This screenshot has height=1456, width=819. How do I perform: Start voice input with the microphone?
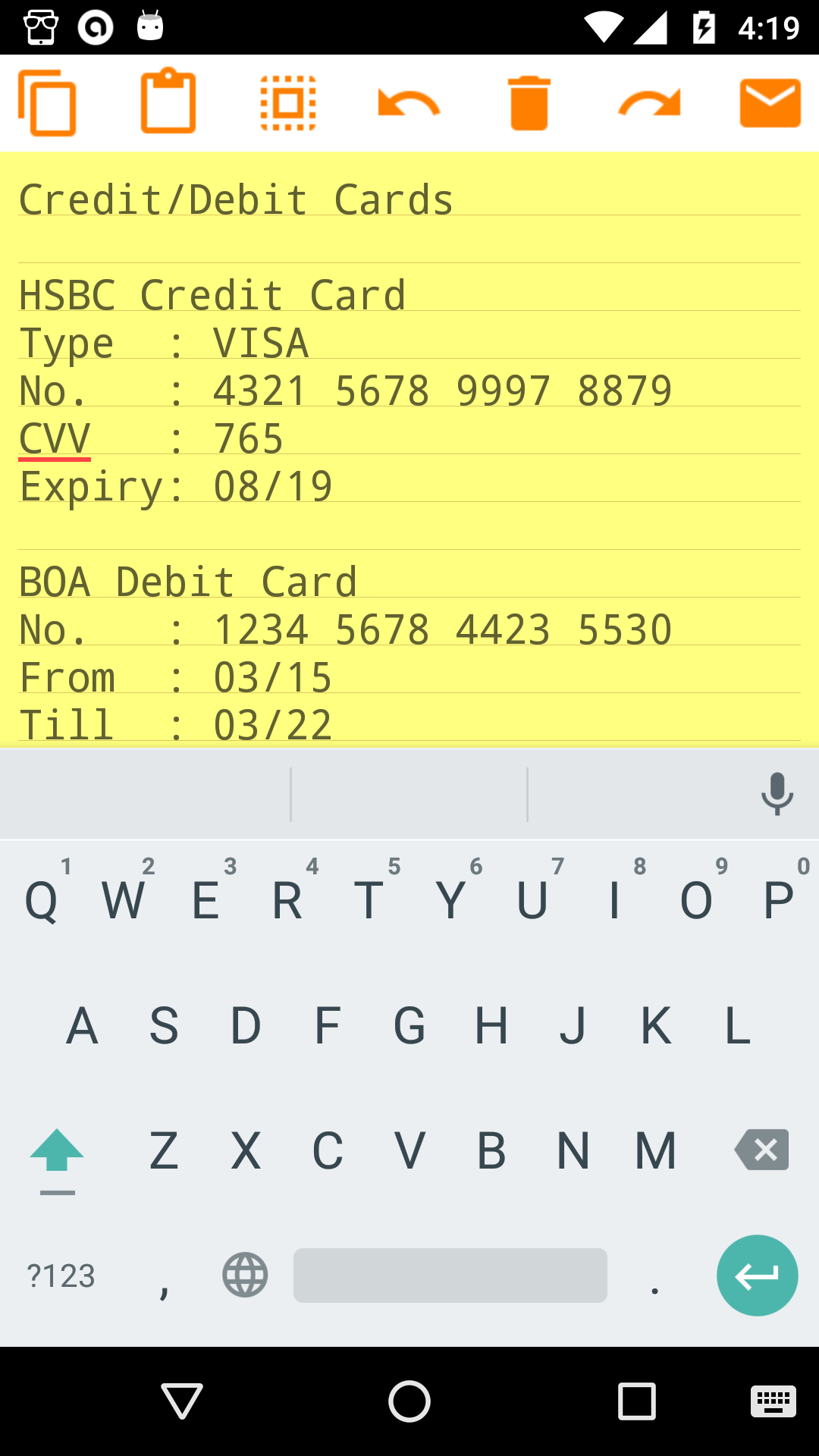(x=777, y=793)
